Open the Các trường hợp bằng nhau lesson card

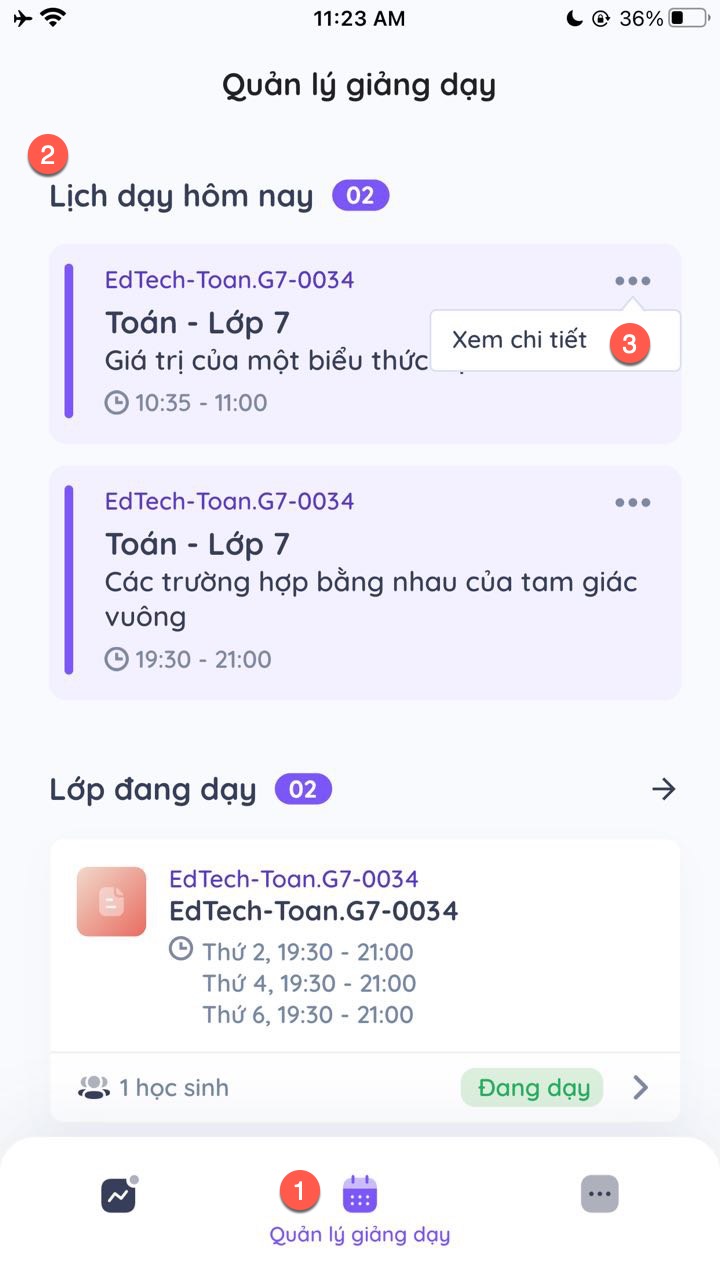(x=365, y=582)
